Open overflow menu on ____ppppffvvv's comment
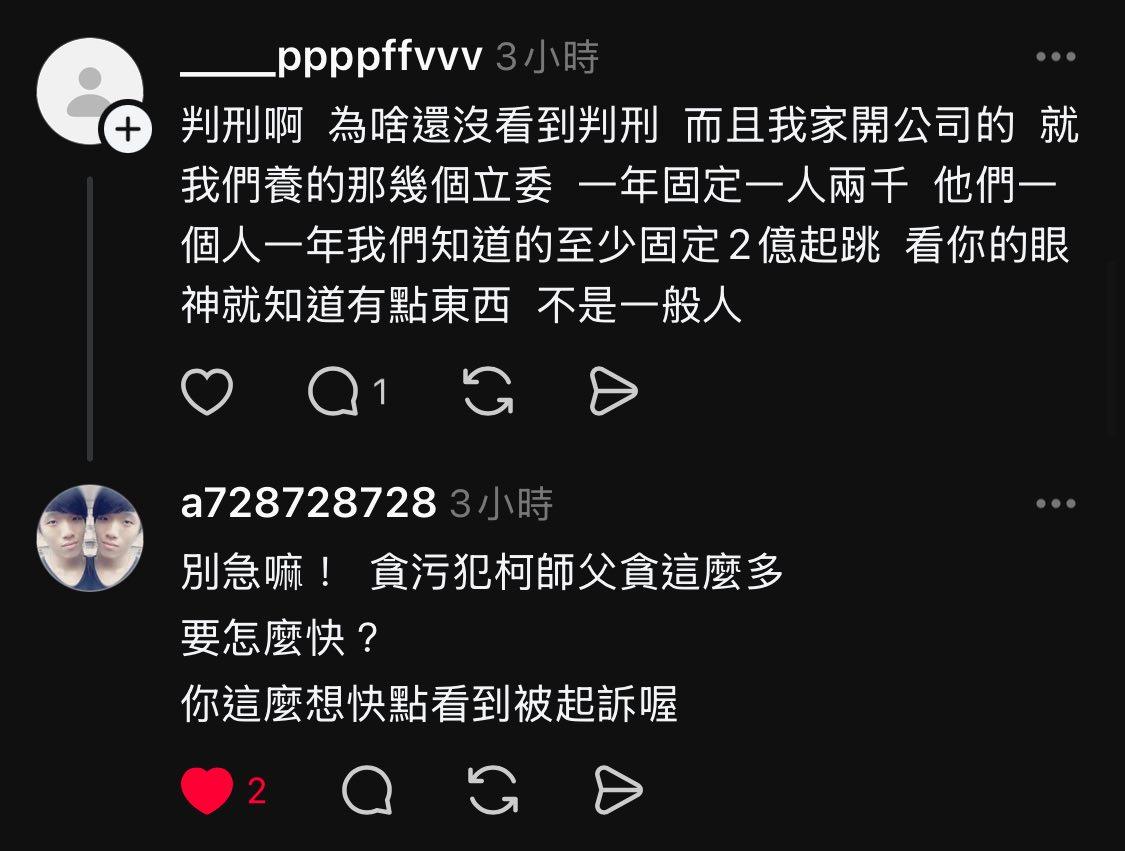1125x851 pixels. [1055, 58]
